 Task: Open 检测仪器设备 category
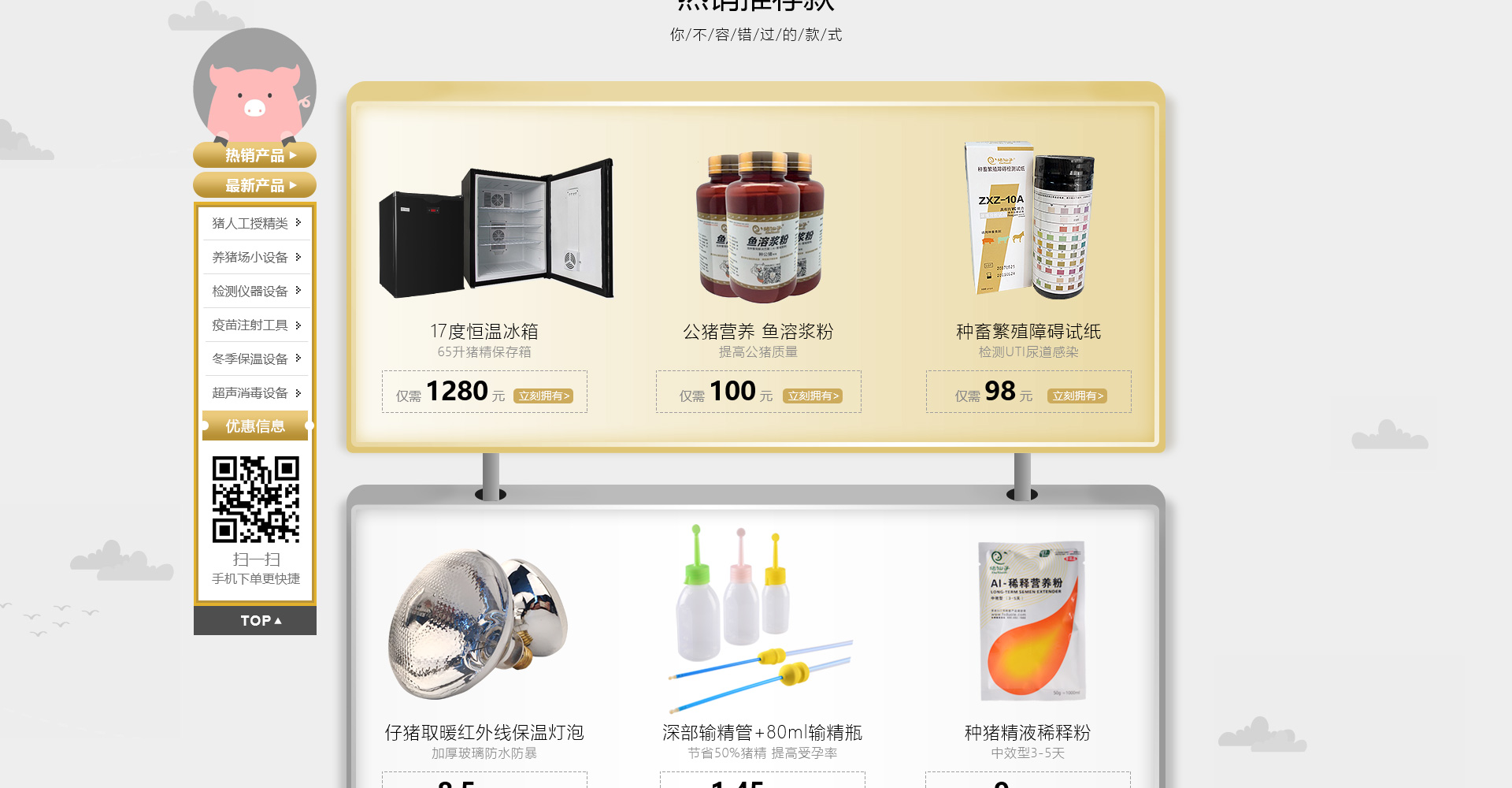click(255, 291)
